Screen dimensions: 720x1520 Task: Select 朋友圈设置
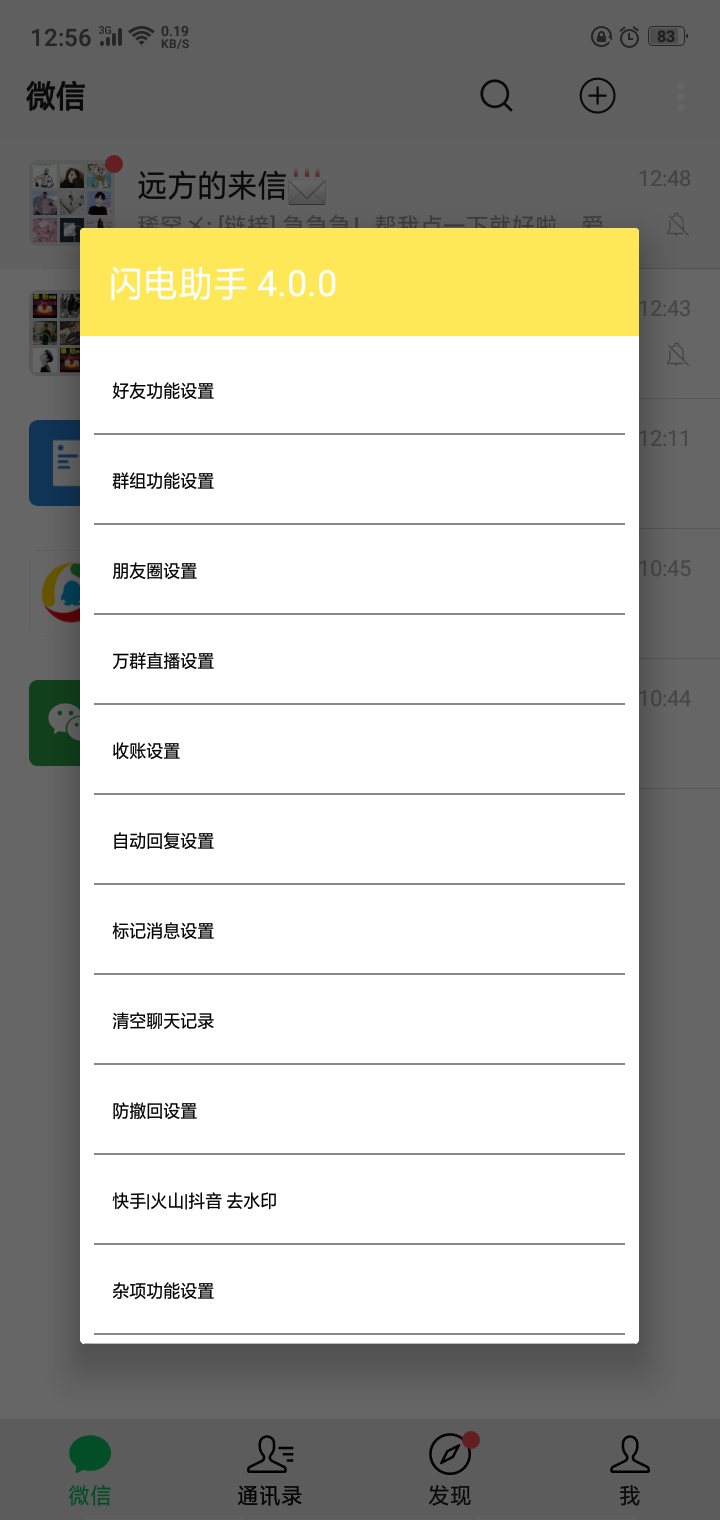[x=155, y=571]
